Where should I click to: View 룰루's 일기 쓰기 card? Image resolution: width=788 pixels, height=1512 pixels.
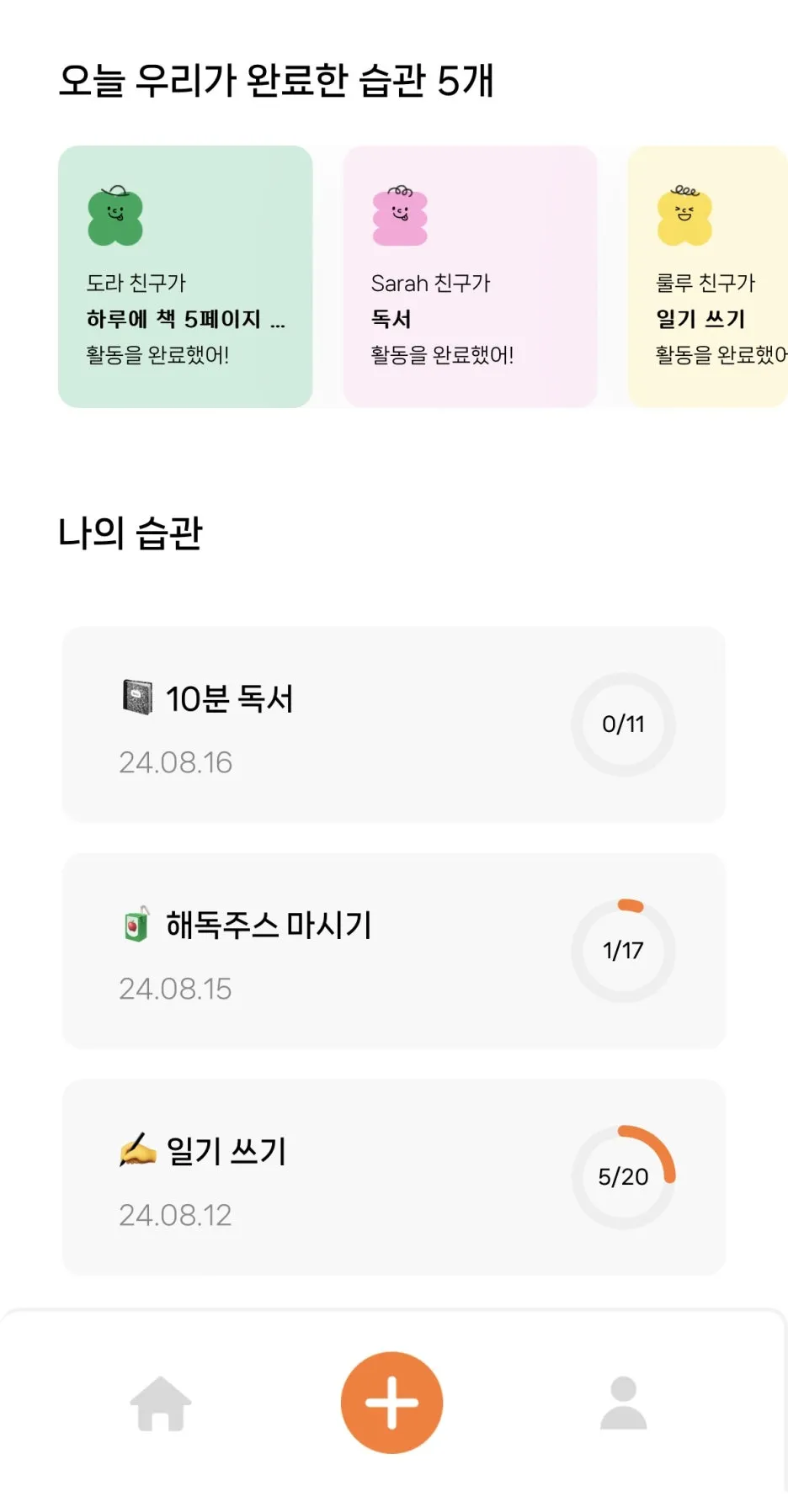(x=707, y=277)
